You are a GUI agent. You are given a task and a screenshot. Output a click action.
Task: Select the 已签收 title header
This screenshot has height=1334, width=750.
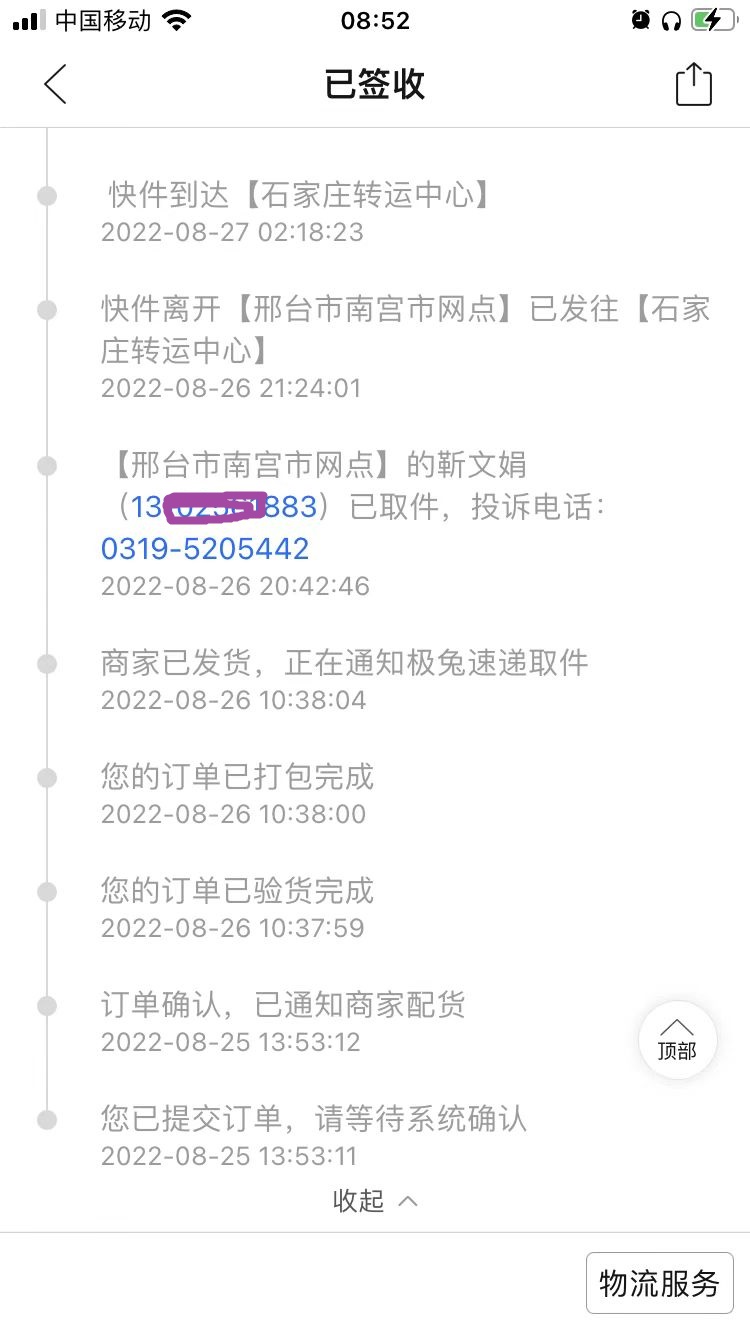tap(374, 84)
